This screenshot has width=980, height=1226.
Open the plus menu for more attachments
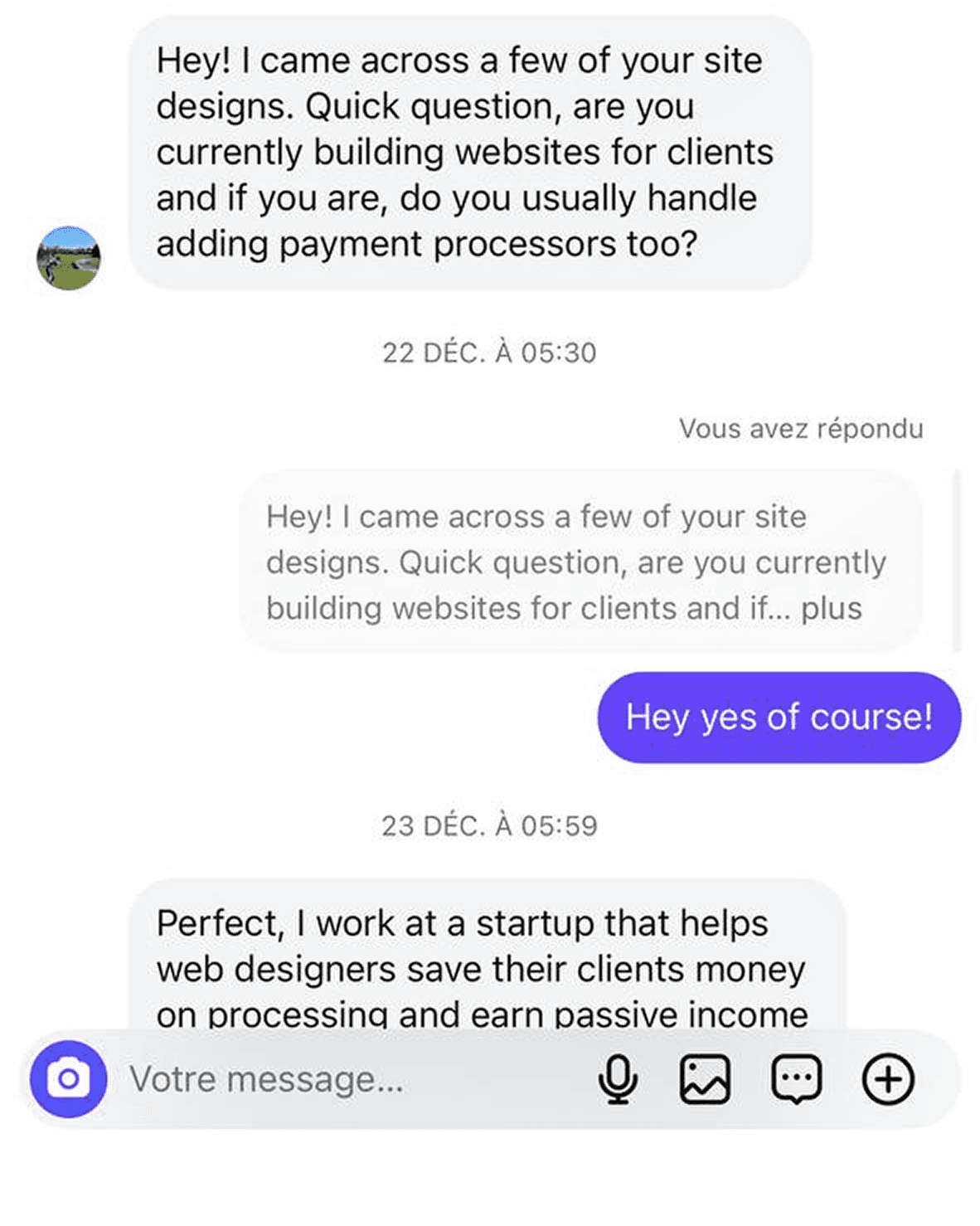click(x=888, y=1079)
